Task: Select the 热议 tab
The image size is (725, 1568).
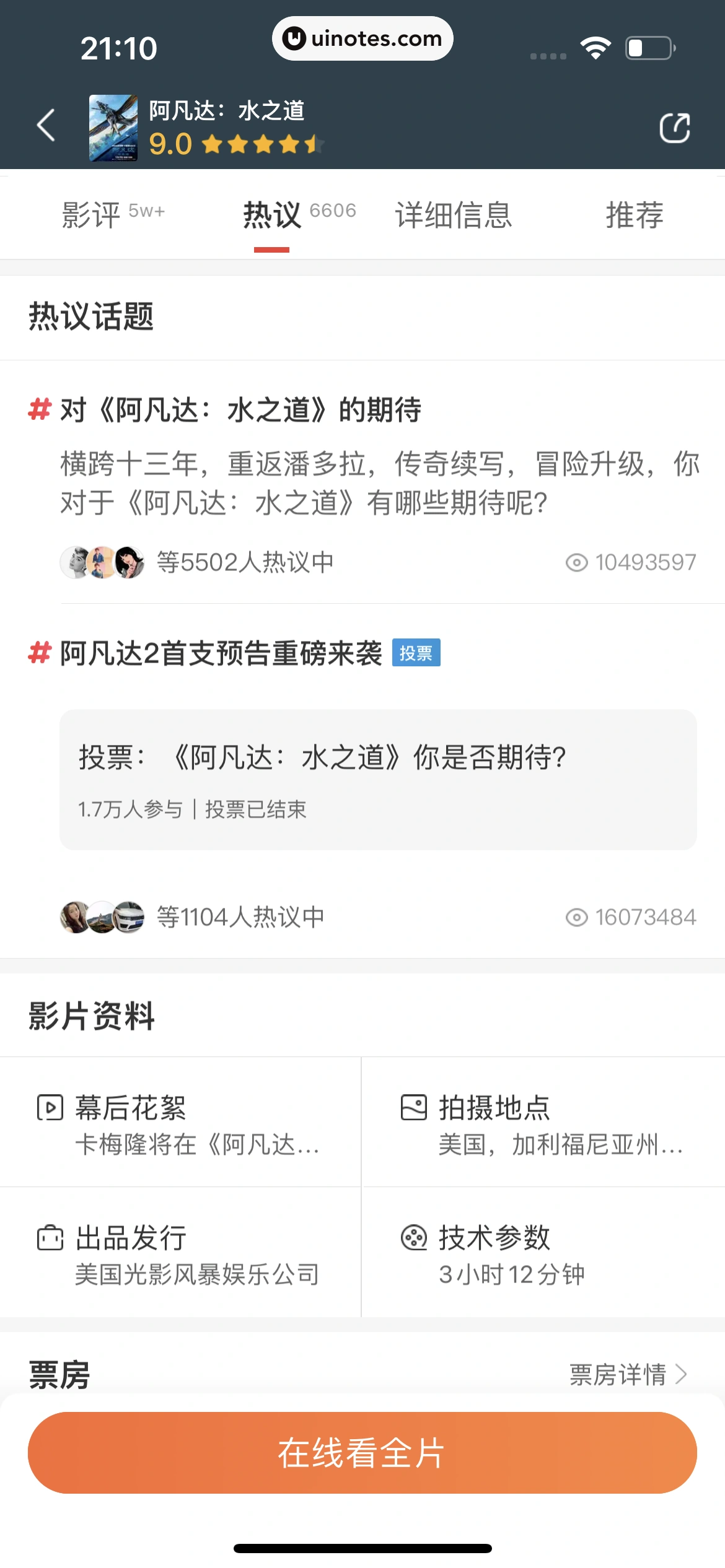Action: click(x=299, y=215)
